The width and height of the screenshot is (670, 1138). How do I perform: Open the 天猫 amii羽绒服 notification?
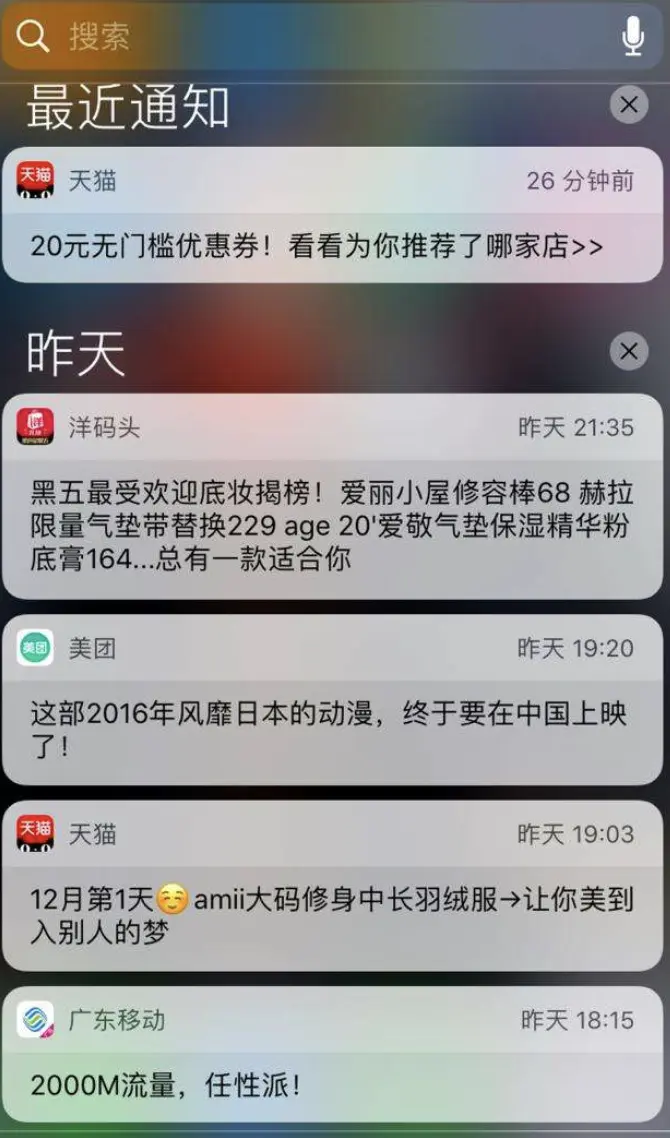333,886
